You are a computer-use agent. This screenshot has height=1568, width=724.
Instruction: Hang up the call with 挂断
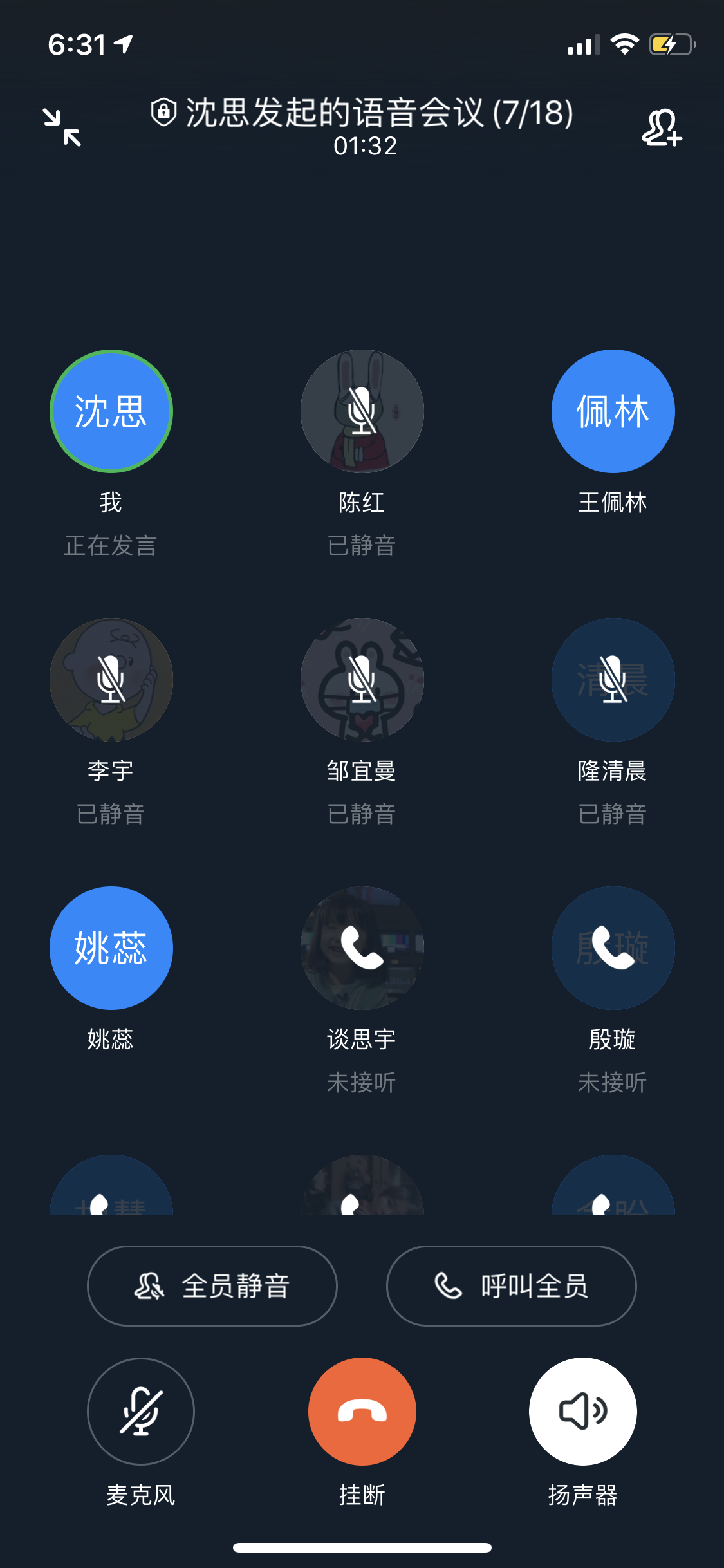click(x=362, y=1411)
